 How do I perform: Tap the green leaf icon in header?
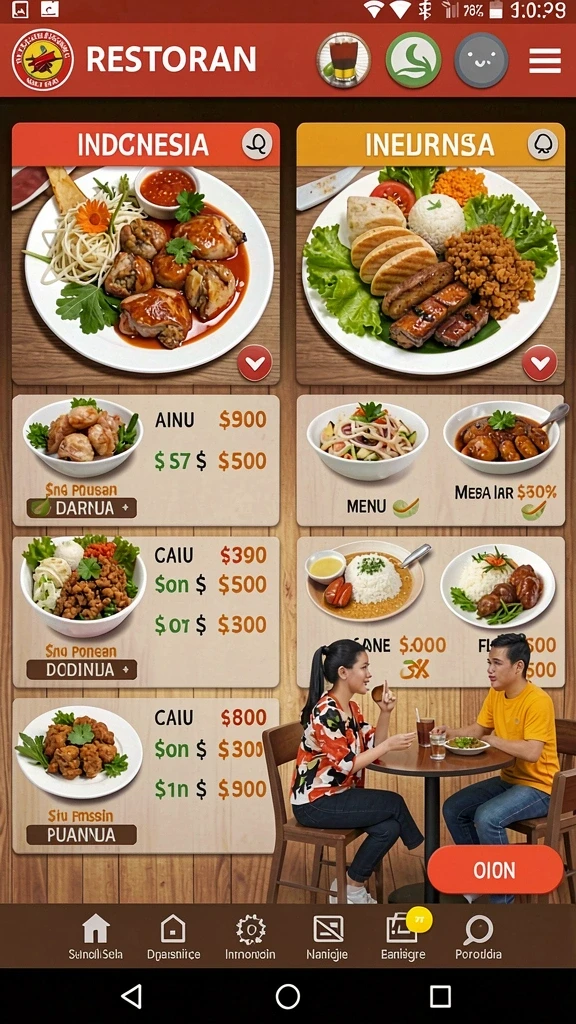pyautogui.click(x=413, y=60)
